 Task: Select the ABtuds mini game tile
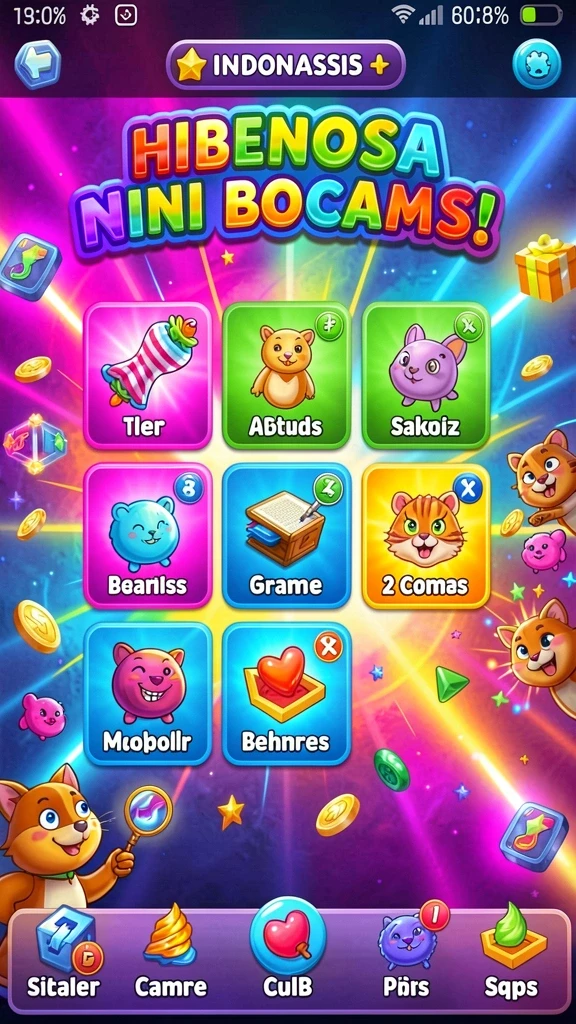point(287,376)
